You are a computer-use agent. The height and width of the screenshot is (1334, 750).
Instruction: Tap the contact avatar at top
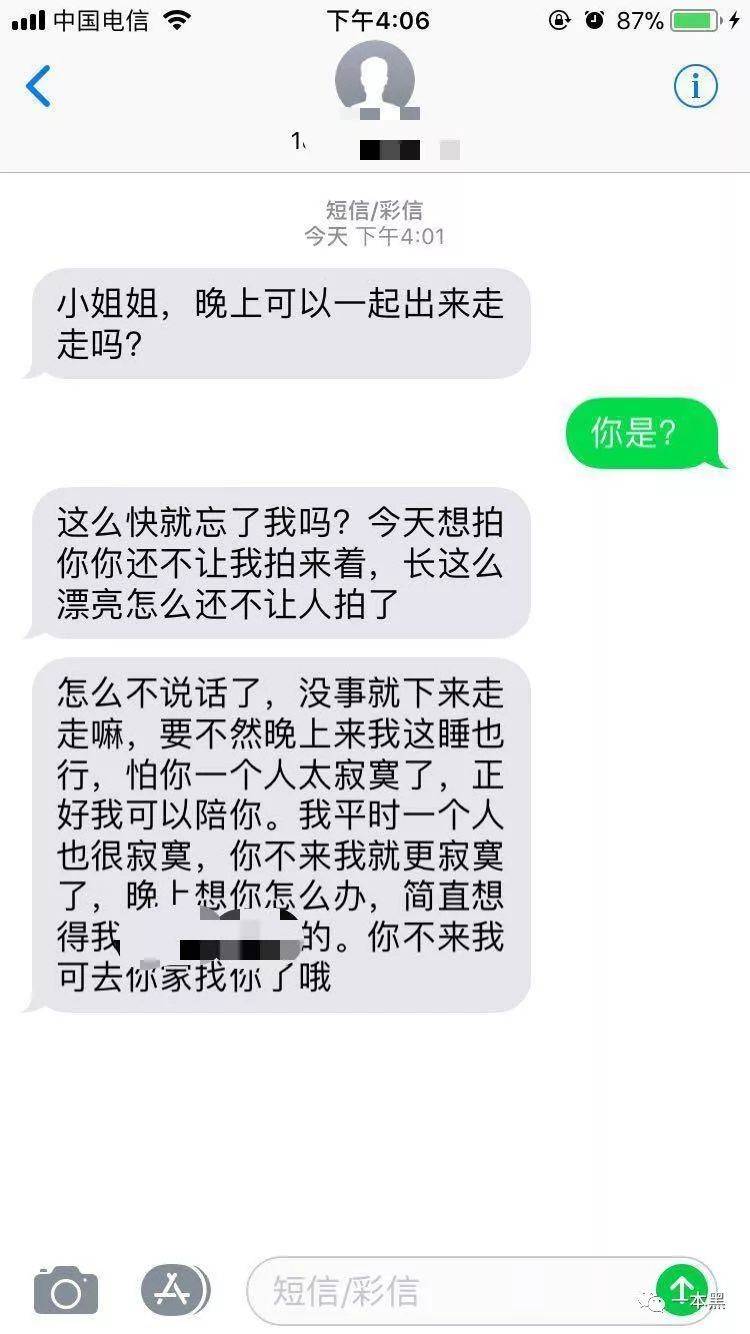(375, 80)
